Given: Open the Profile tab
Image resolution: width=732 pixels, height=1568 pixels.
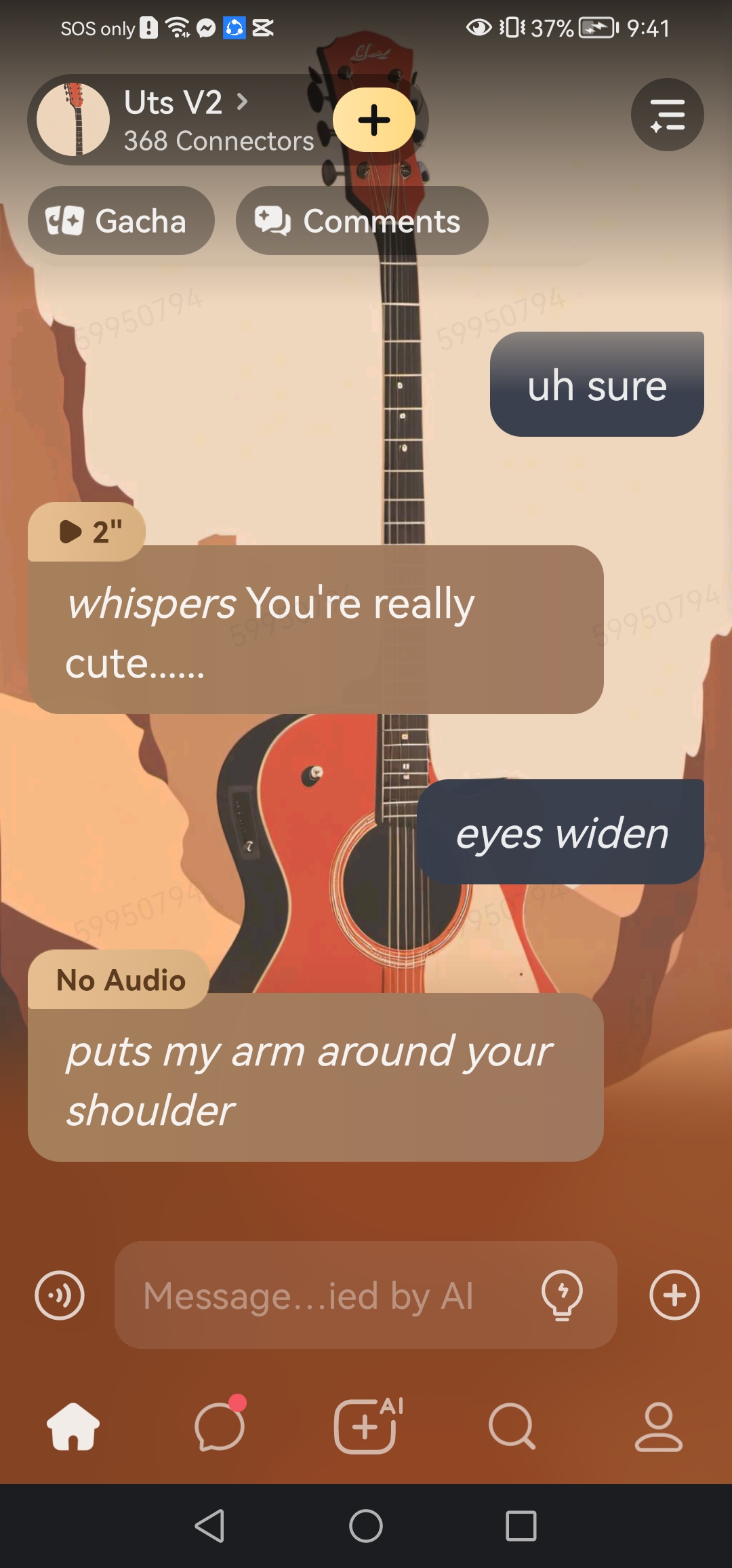Looking at the screenshot, I should 658,1426.
